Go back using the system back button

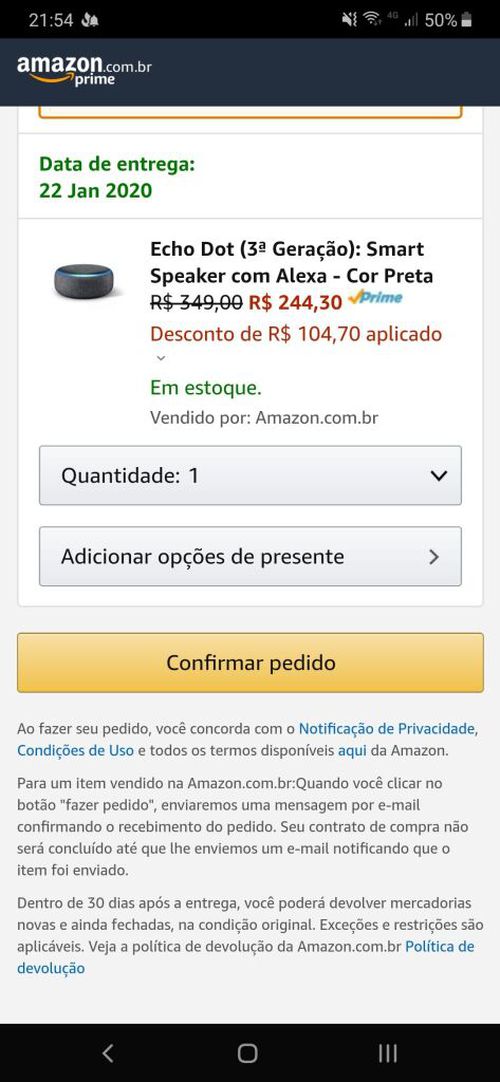click(x=108, y=1053)
